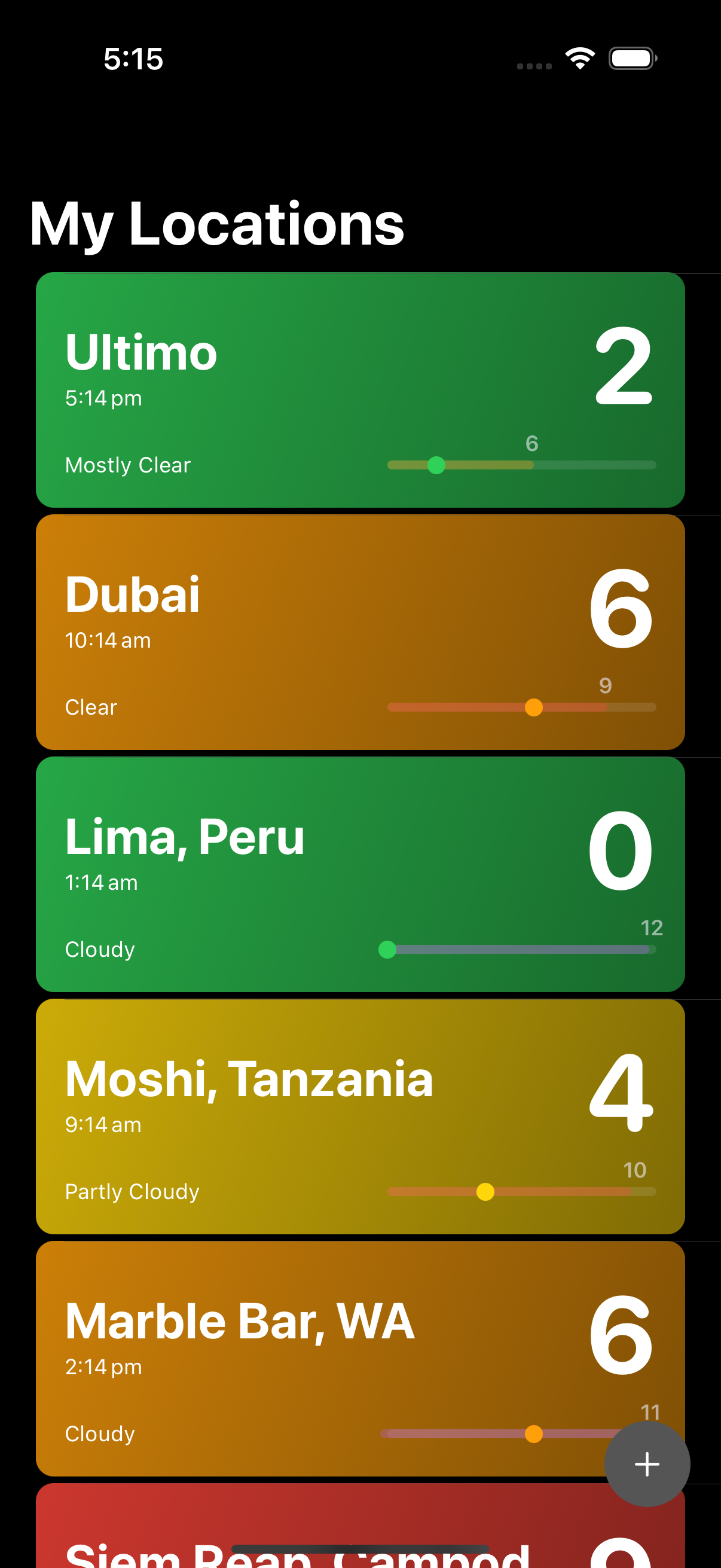The image size is (721, 1568).
Task: Tap the Mostly Clear label on Ultimo
Action: pyautogui.click(x=128, y=465)
